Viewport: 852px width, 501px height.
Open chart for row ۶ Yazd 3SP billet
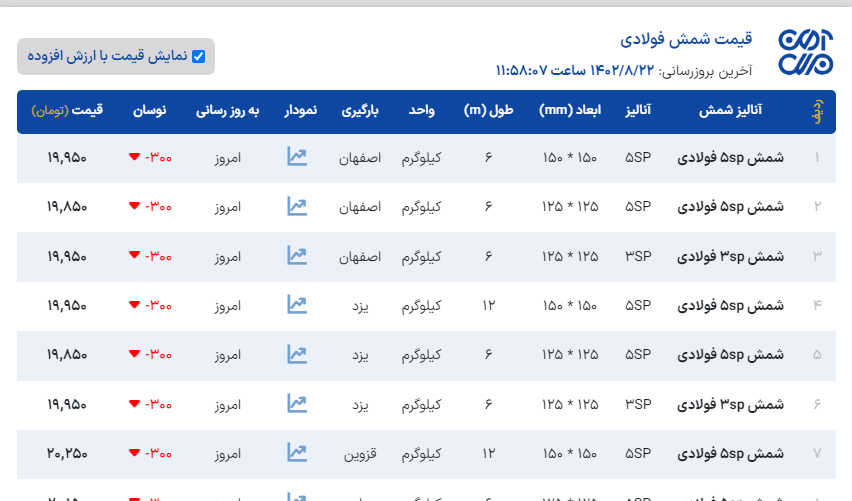(297, 404)
